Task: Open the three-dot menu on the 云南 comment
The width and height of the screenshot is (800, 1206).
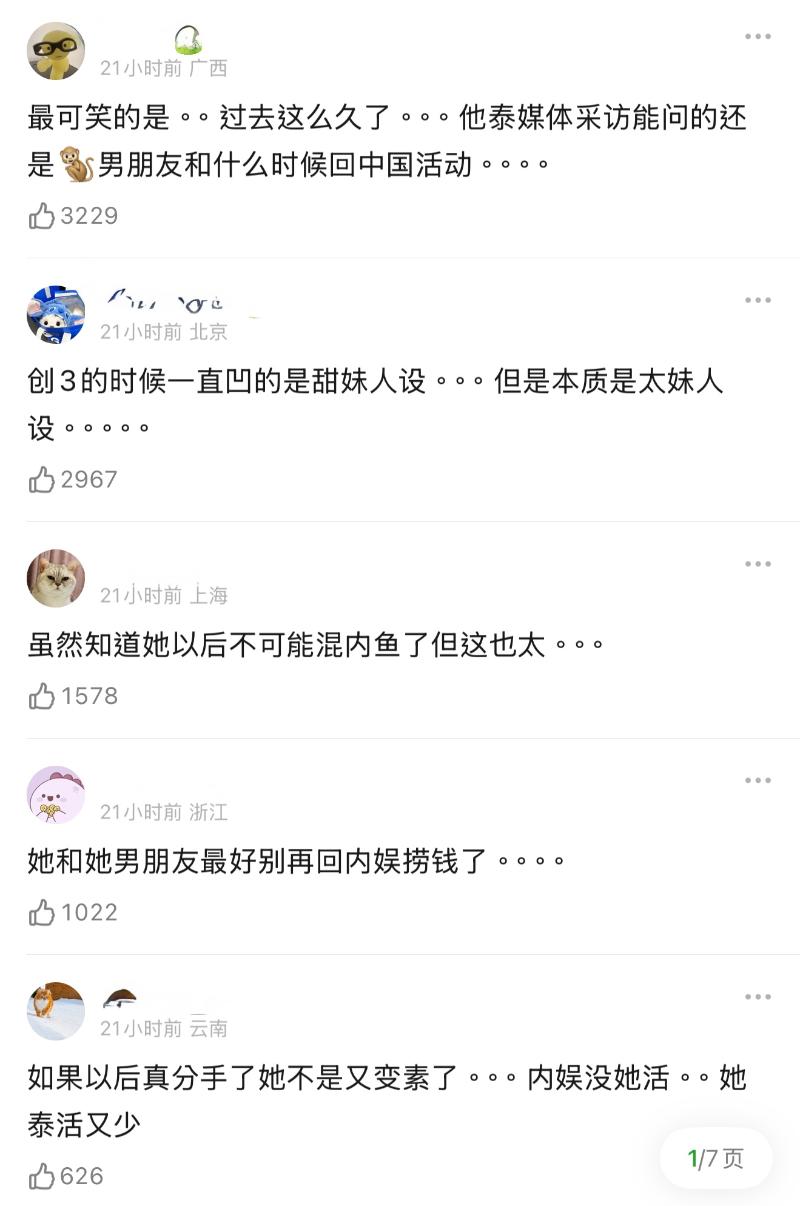Action: (758, 997)
